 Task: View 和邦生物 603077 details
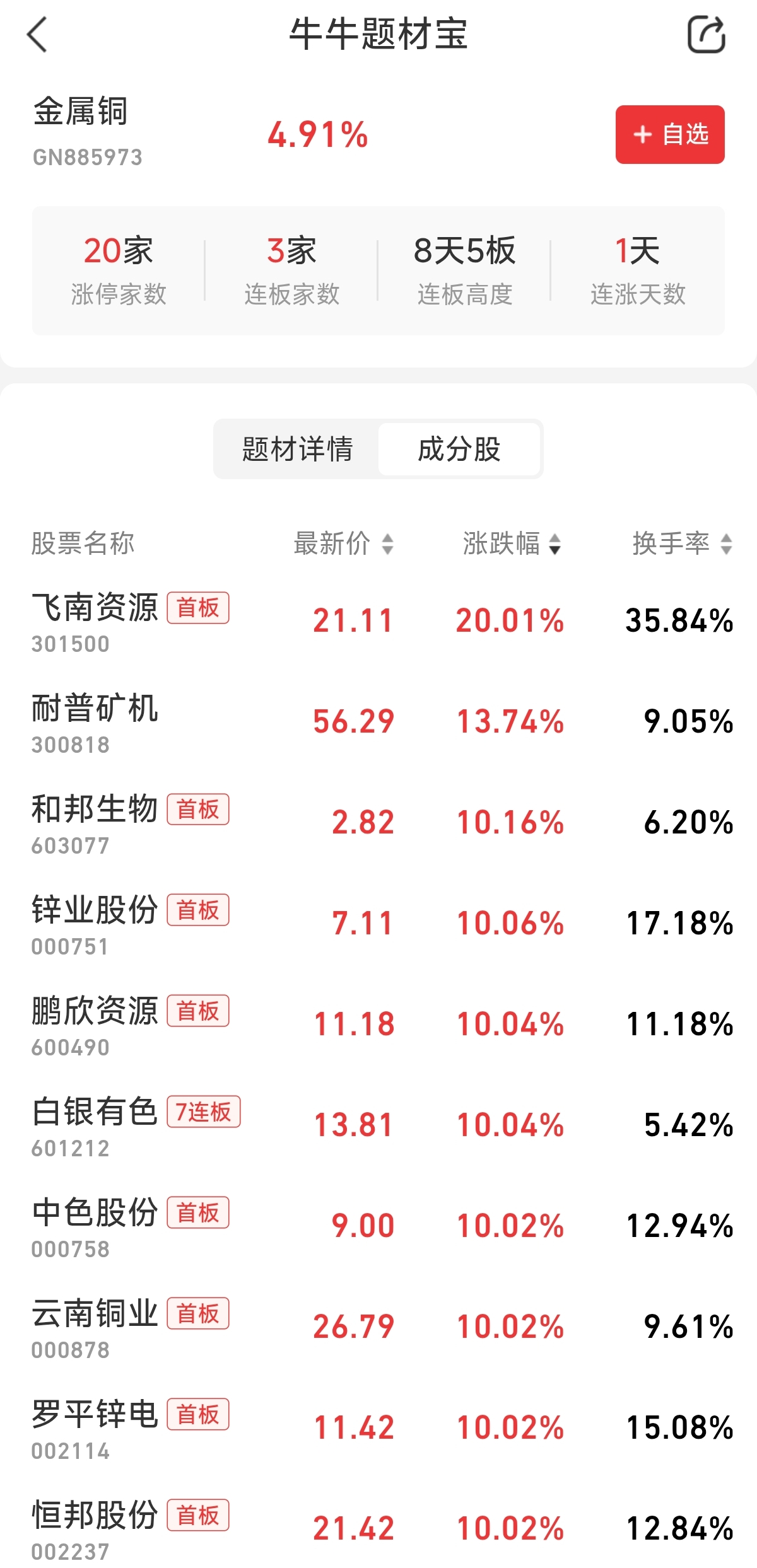pos(95,823)
